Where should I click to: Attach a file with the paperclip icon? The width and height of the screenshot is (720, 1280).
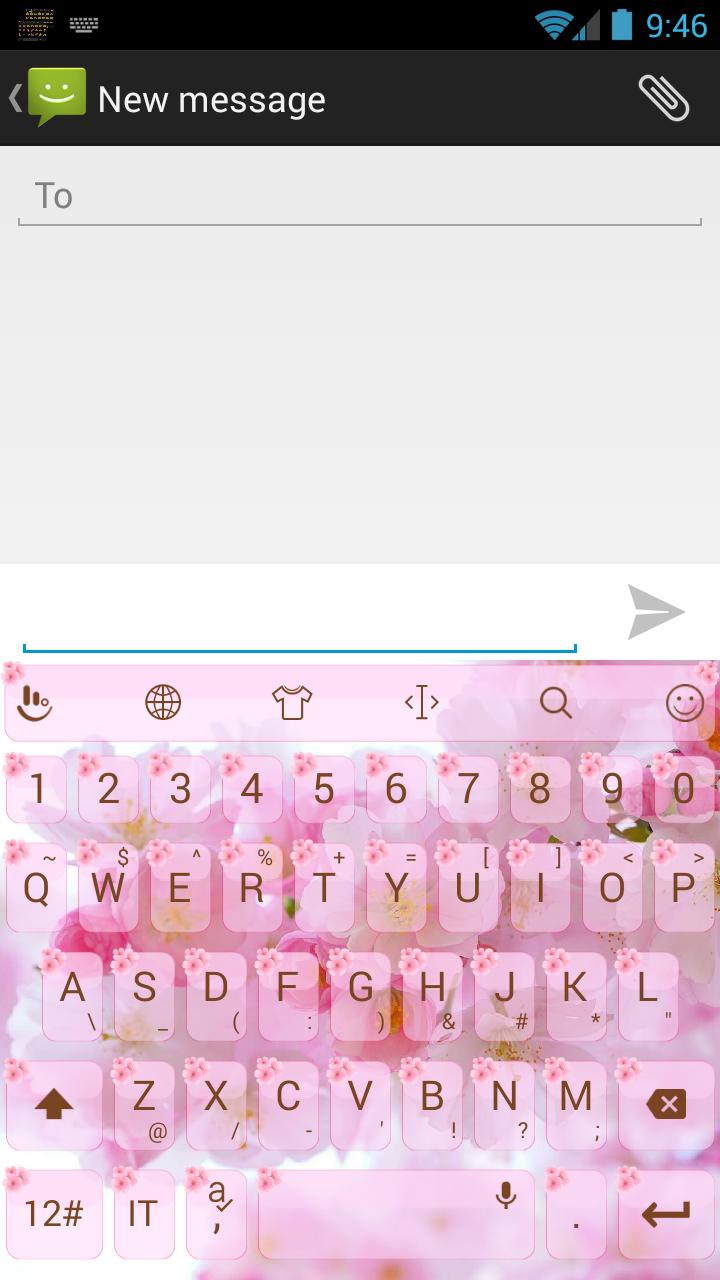[x=664, y=98]
